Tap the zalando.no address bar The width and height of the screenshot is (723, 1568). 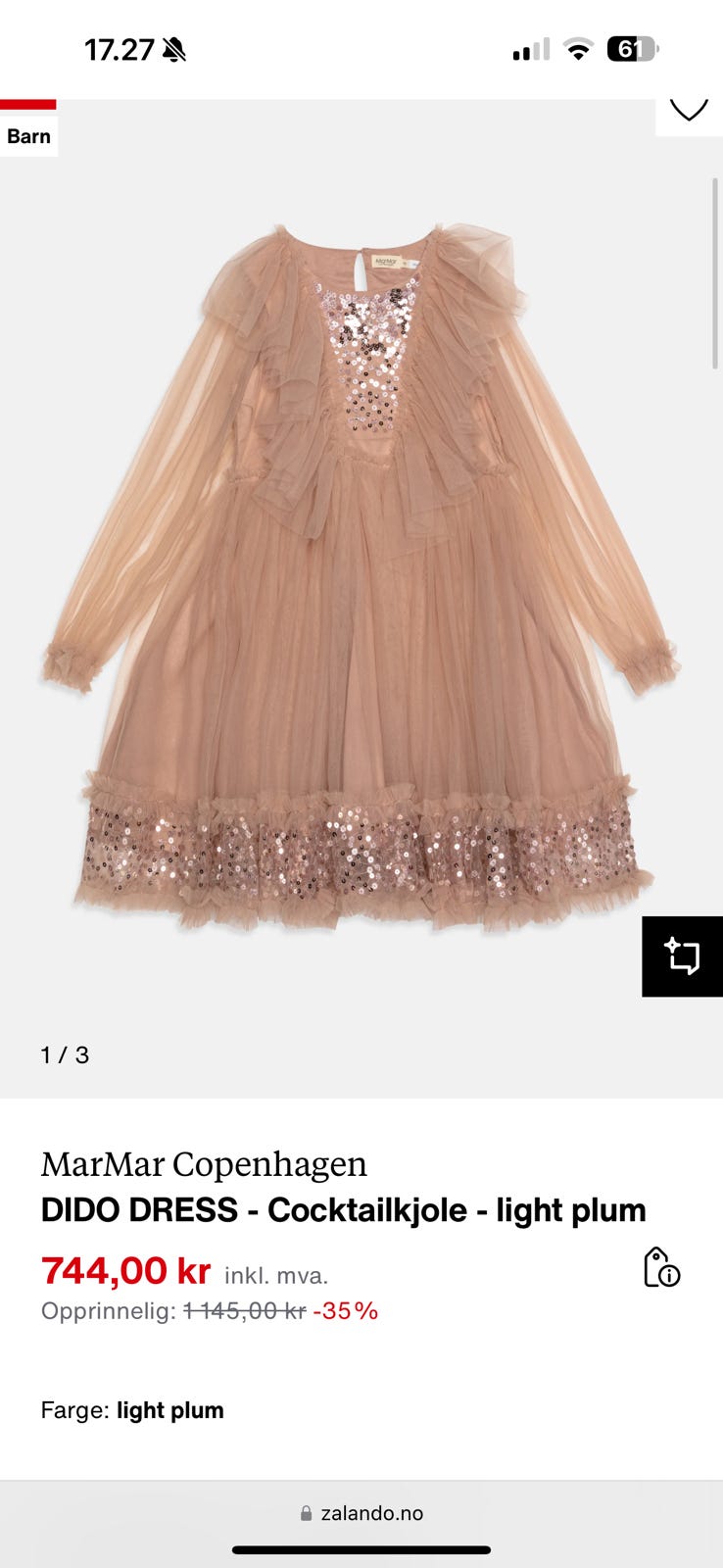pos(361,1513)
